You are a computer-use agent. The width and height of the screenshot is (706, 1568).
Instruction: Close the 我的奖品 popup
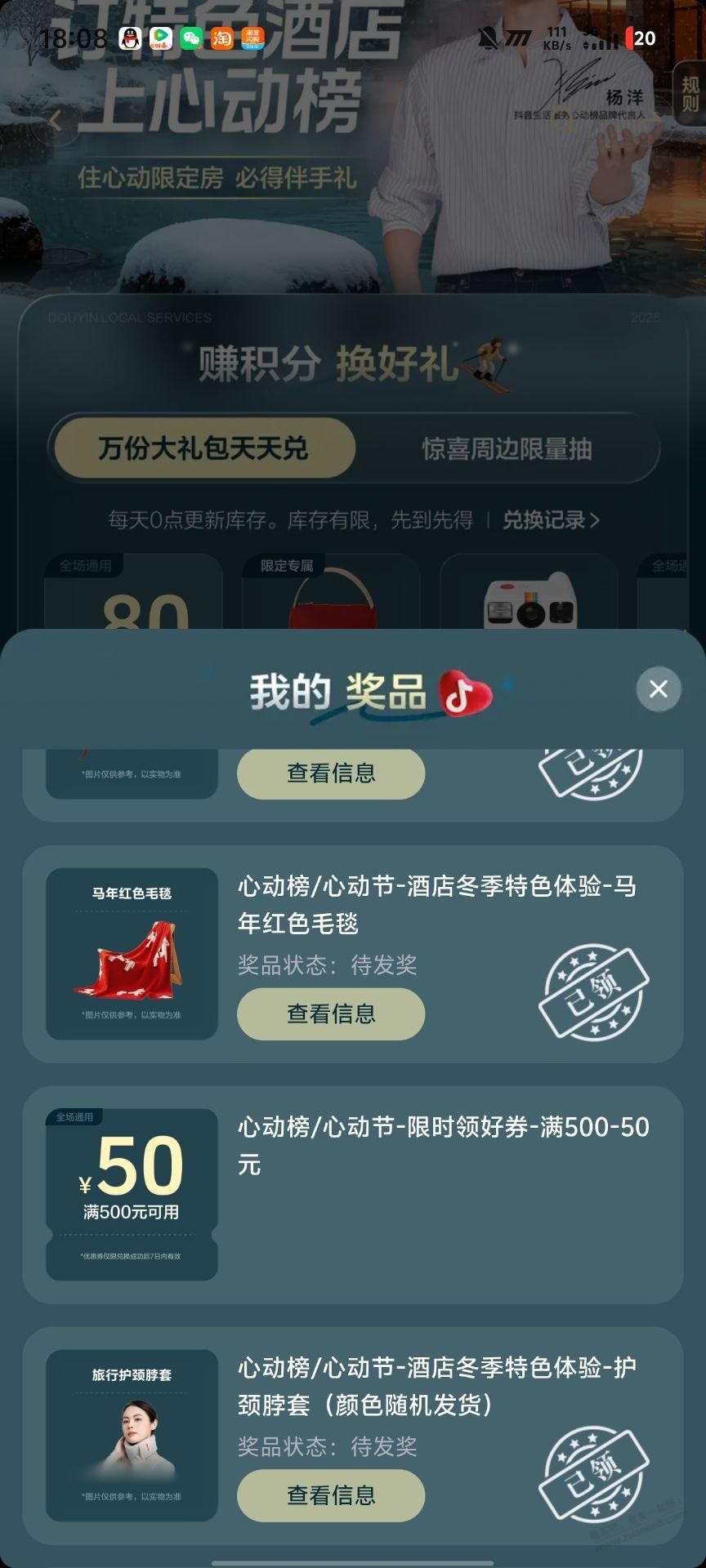click(x=658, y=689)
